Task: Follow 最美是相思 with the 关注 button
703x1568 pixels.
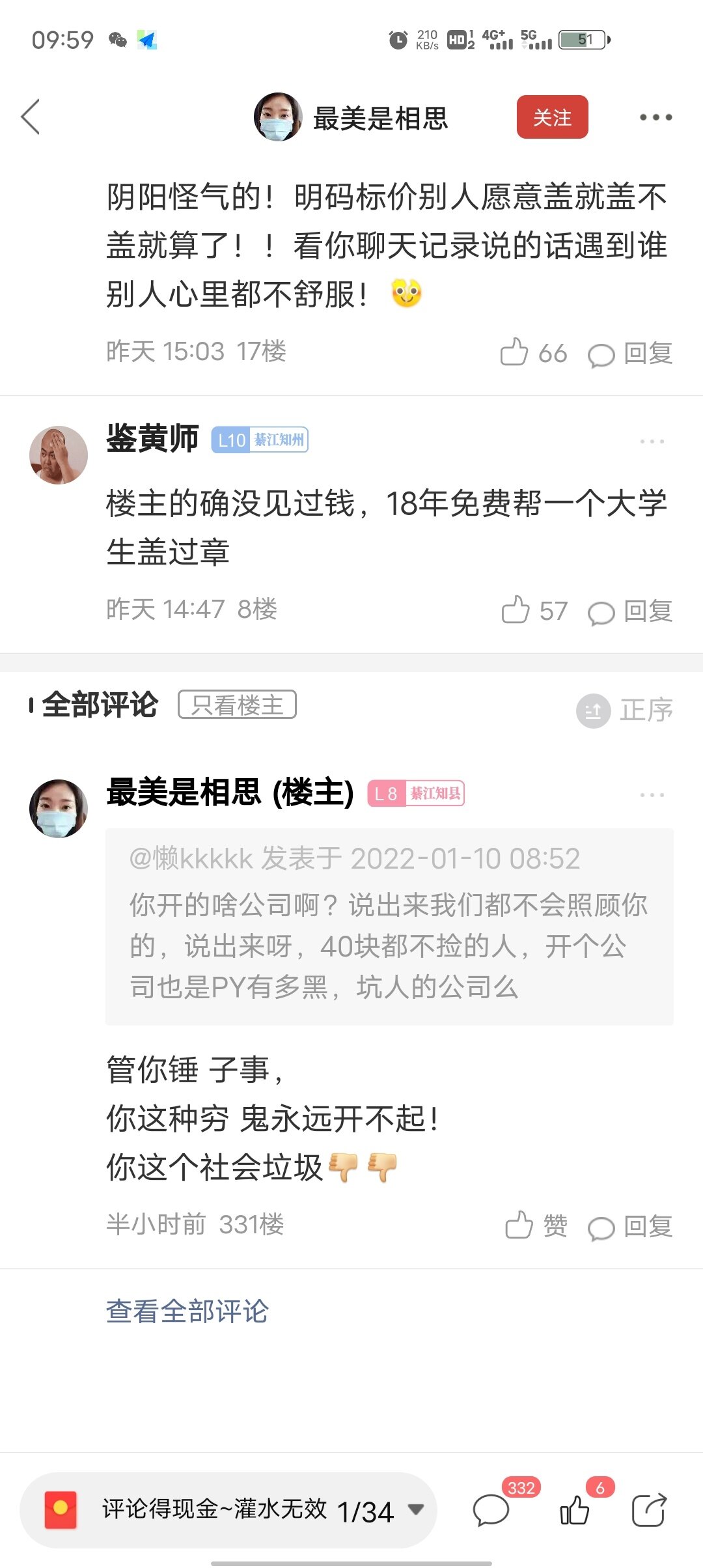Action: click(552, 117)
